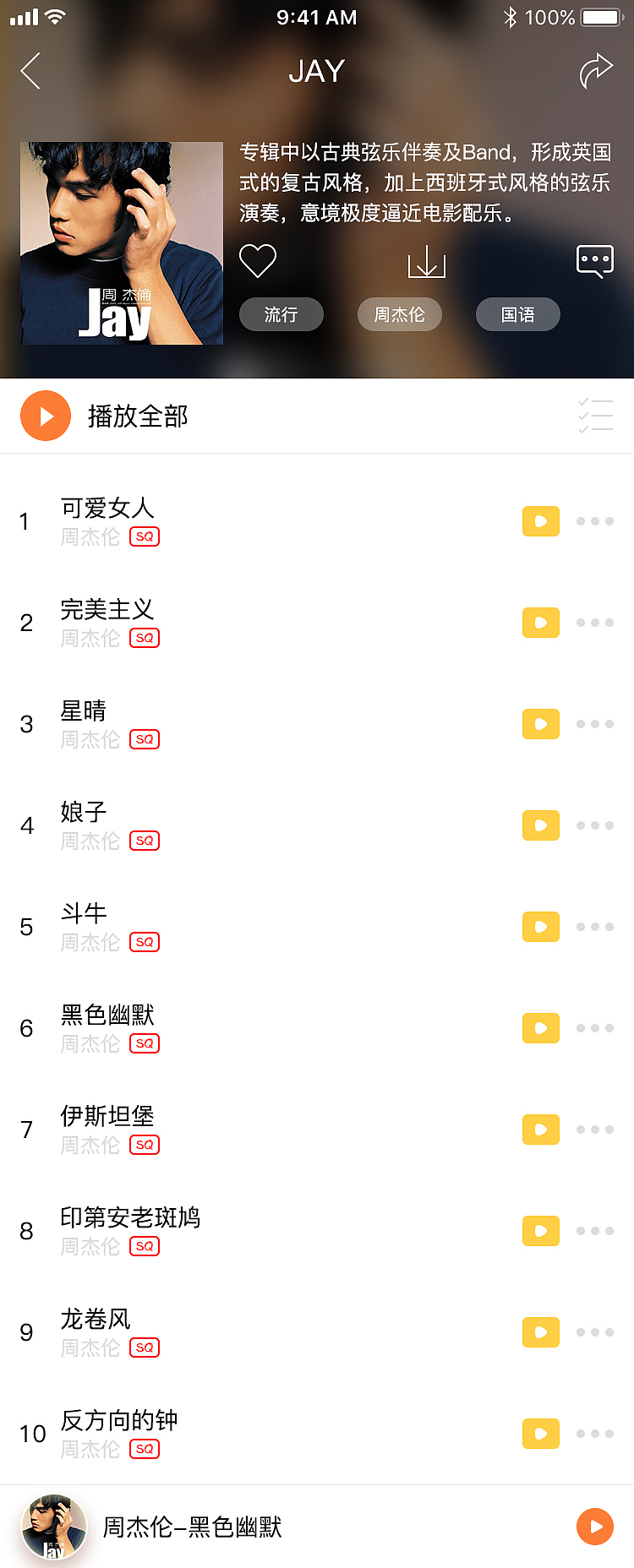Tap 播放全部 to play all songs
The height and width of the screenshot is (1568, 634).
[138, 415]
